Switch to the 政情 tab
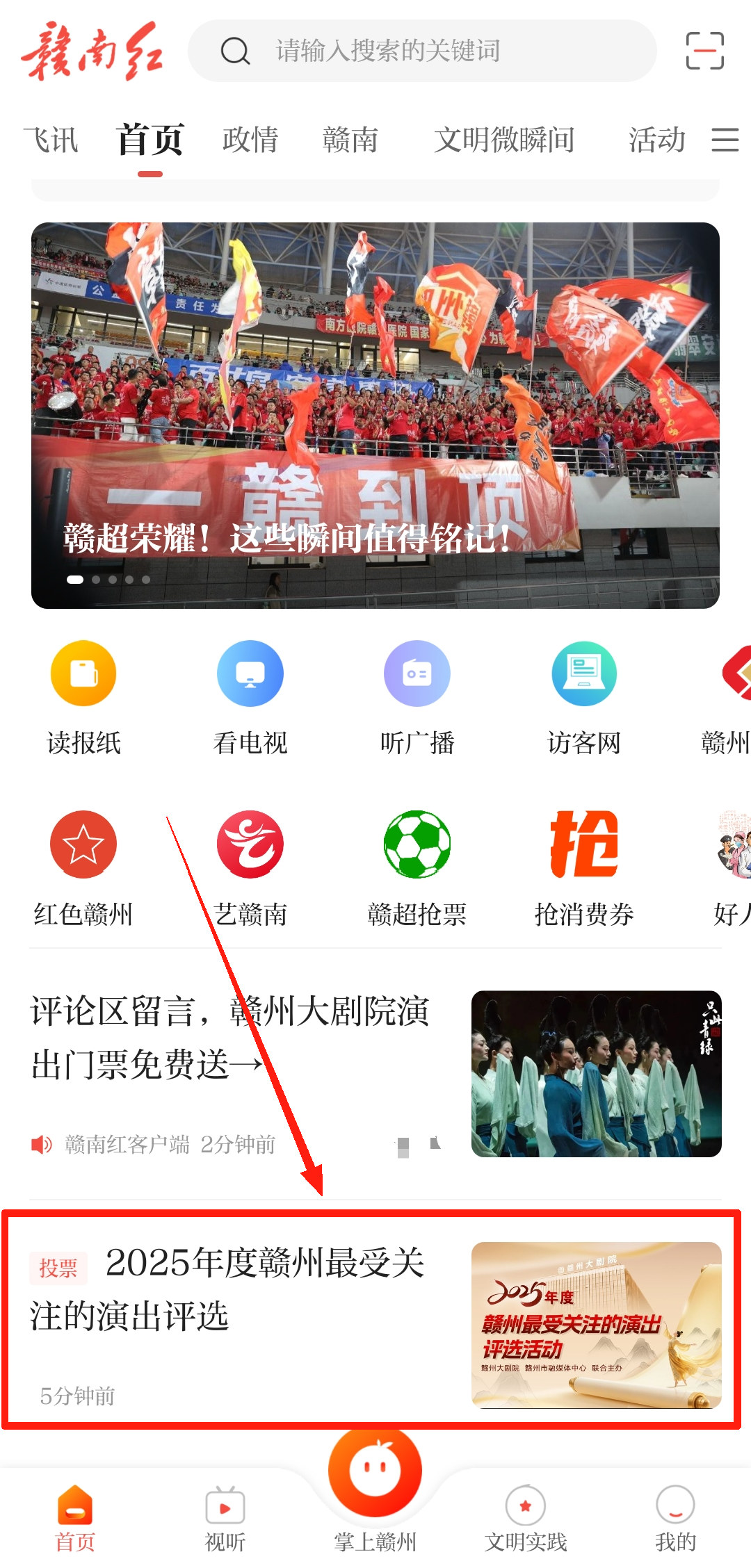 click(x=250, y=140)
